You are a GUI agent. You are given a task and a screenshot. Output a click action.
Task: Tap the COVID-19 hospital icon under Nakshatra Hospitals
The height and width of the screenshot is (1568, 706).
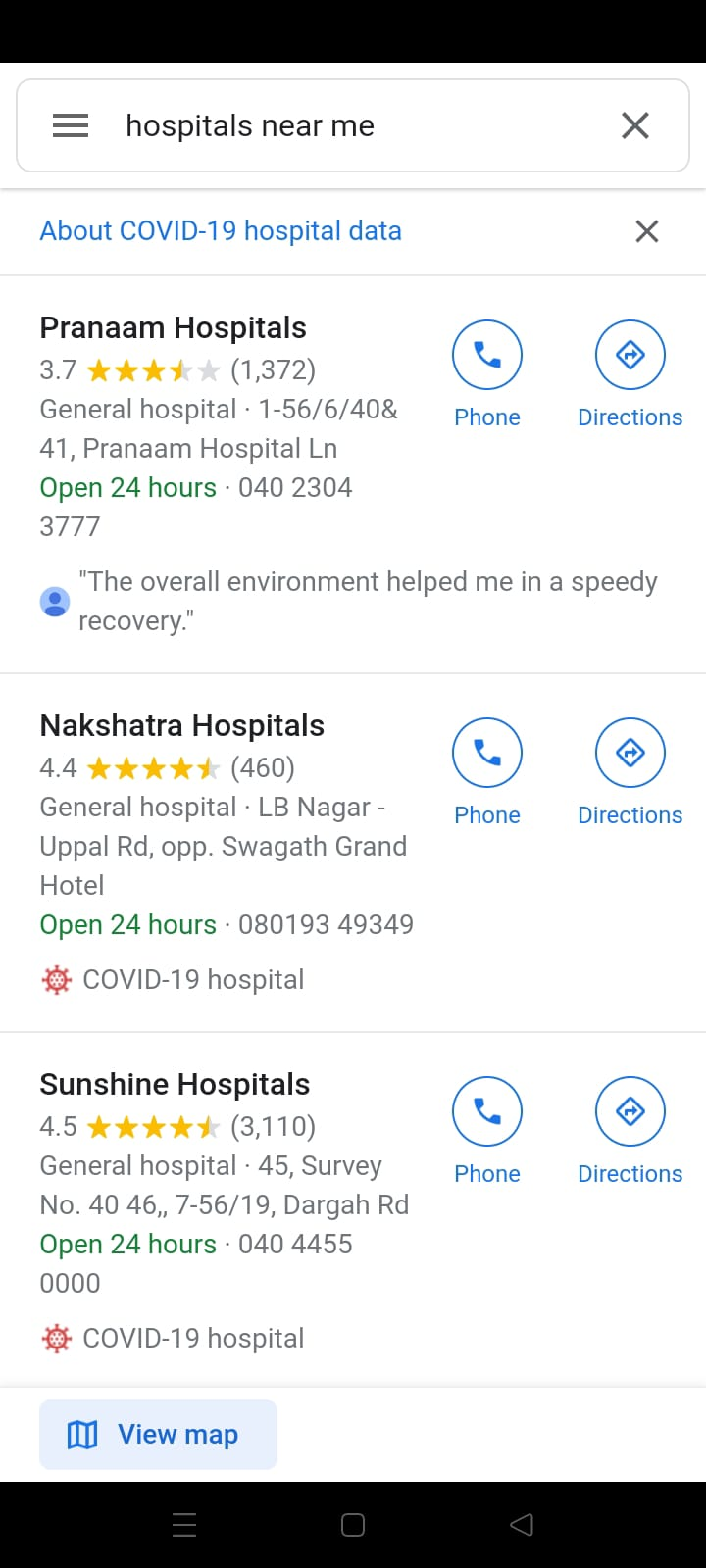coord(56,978)
